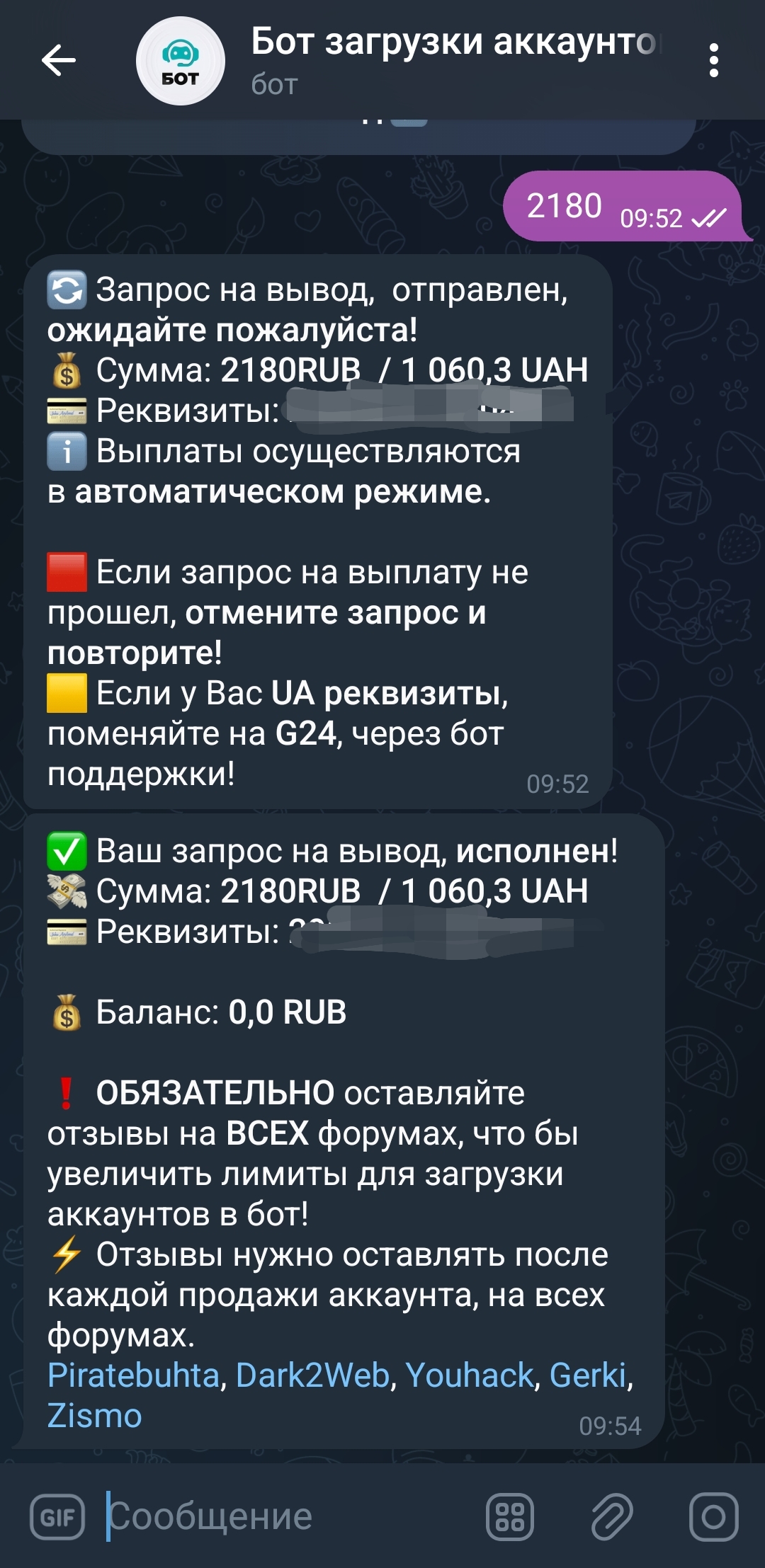Attach a file with the paperclip
The height and width of the screenshot is (1568, 765).
(x=611, y=1516)
